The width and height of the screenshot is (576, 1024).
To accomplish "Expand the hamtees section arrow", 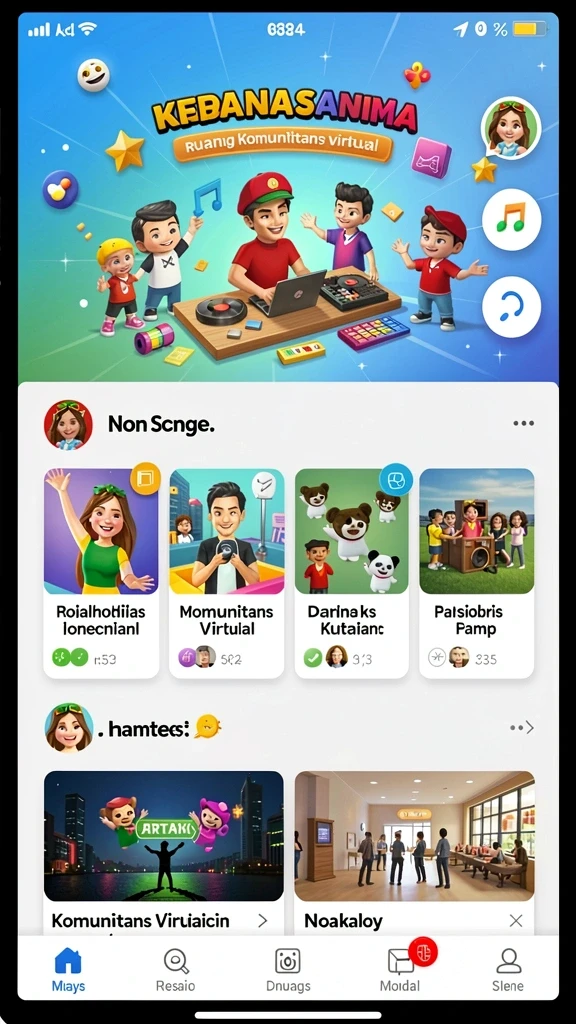I will coord(522,728).
